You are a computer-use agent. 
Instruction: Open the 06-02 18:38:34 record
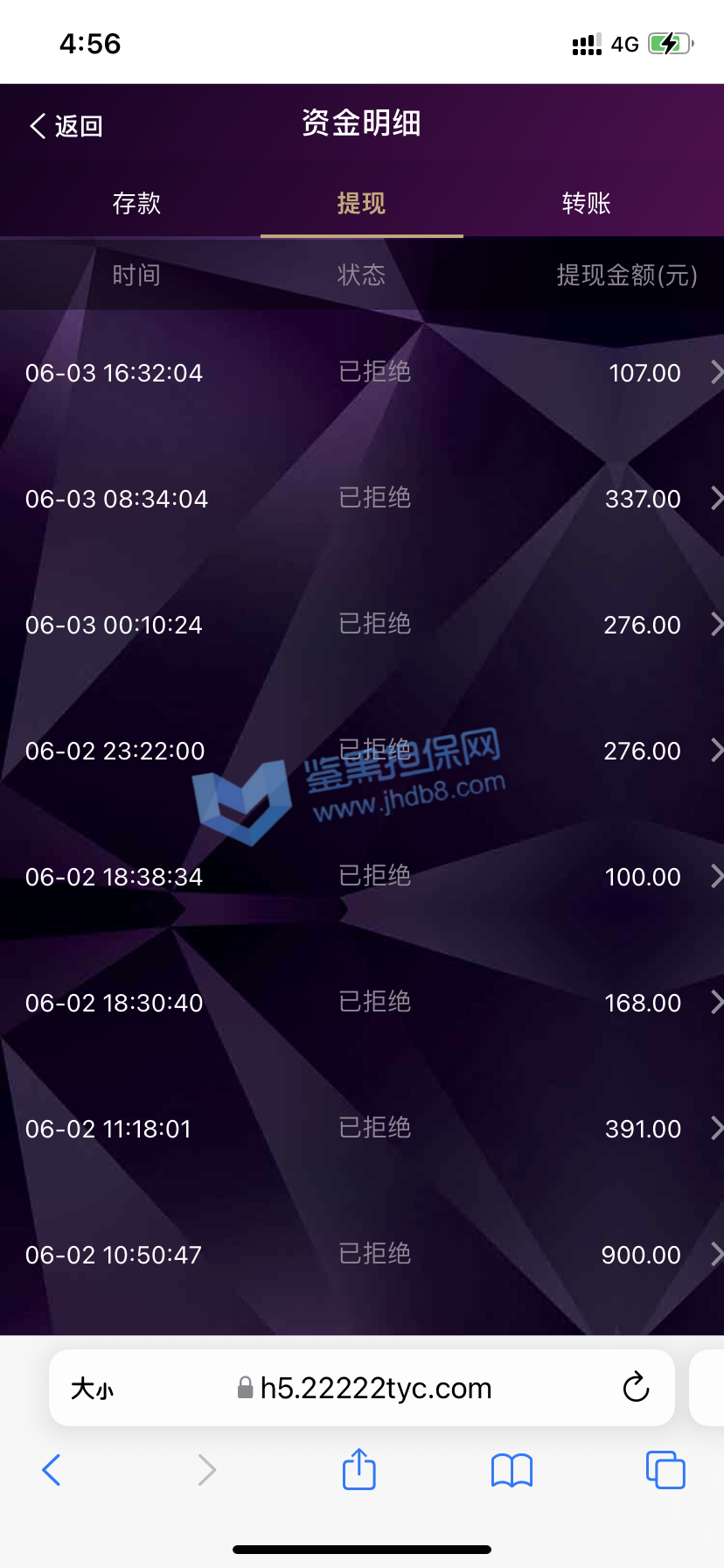tap(362, 877)
